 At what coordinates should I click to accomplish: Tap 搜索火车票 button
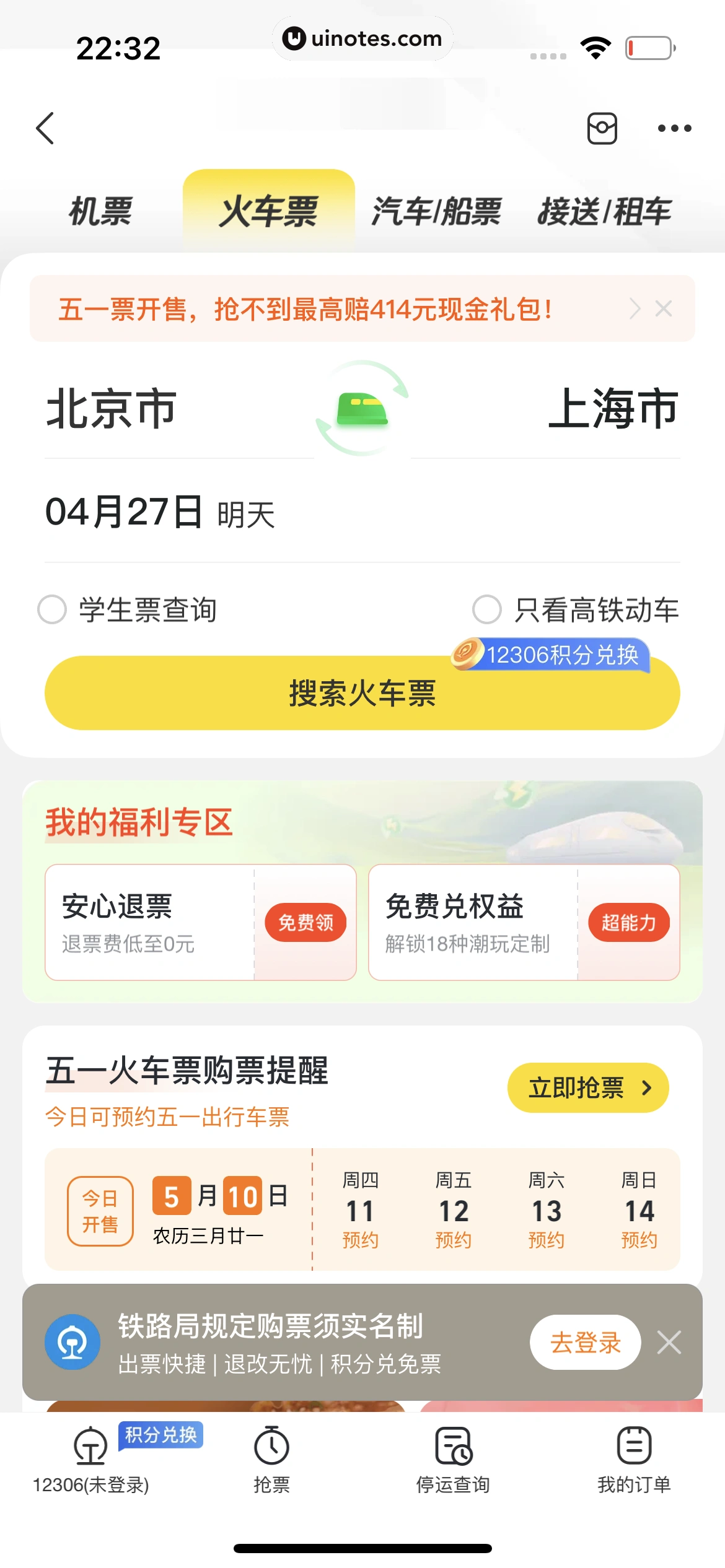[362, 693]
